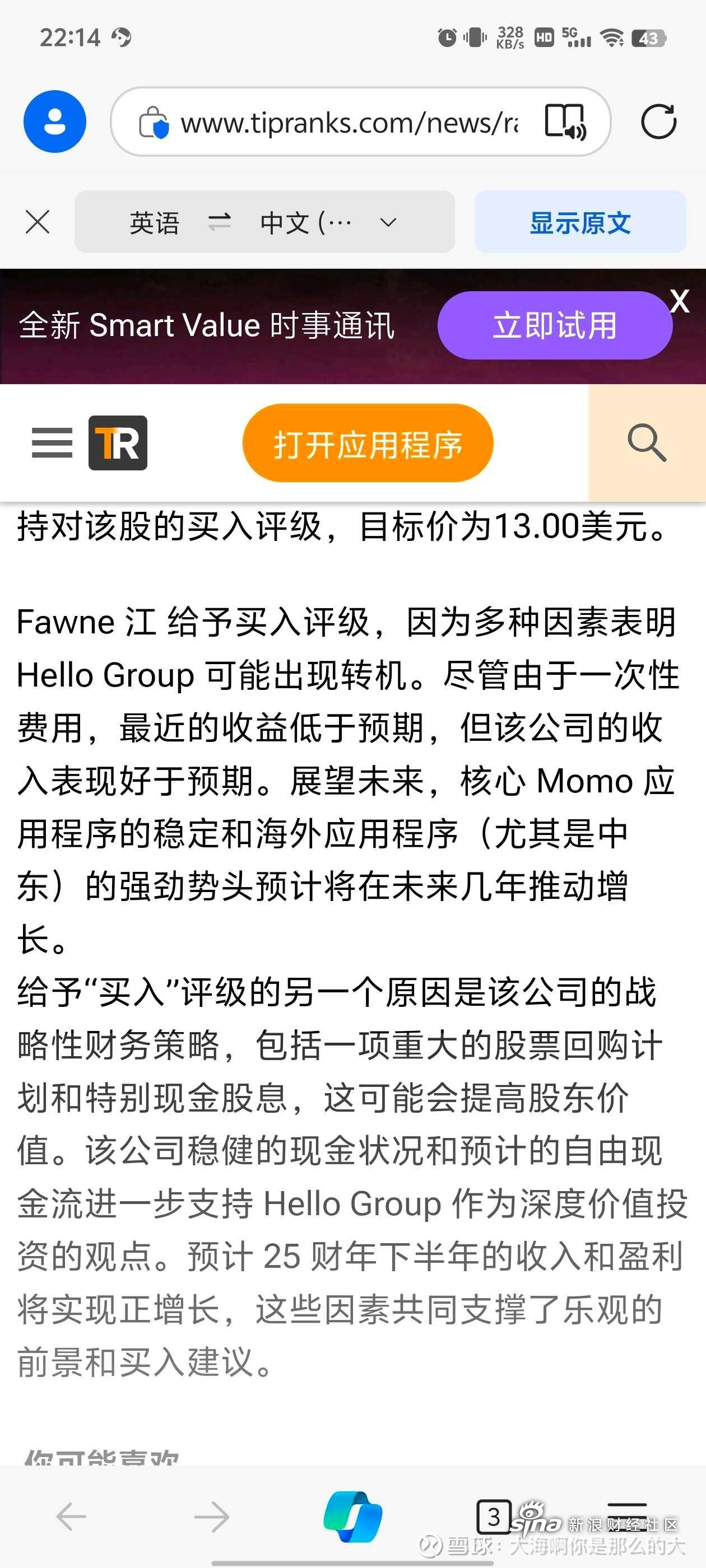Close the translation bar

click(38, 222)
